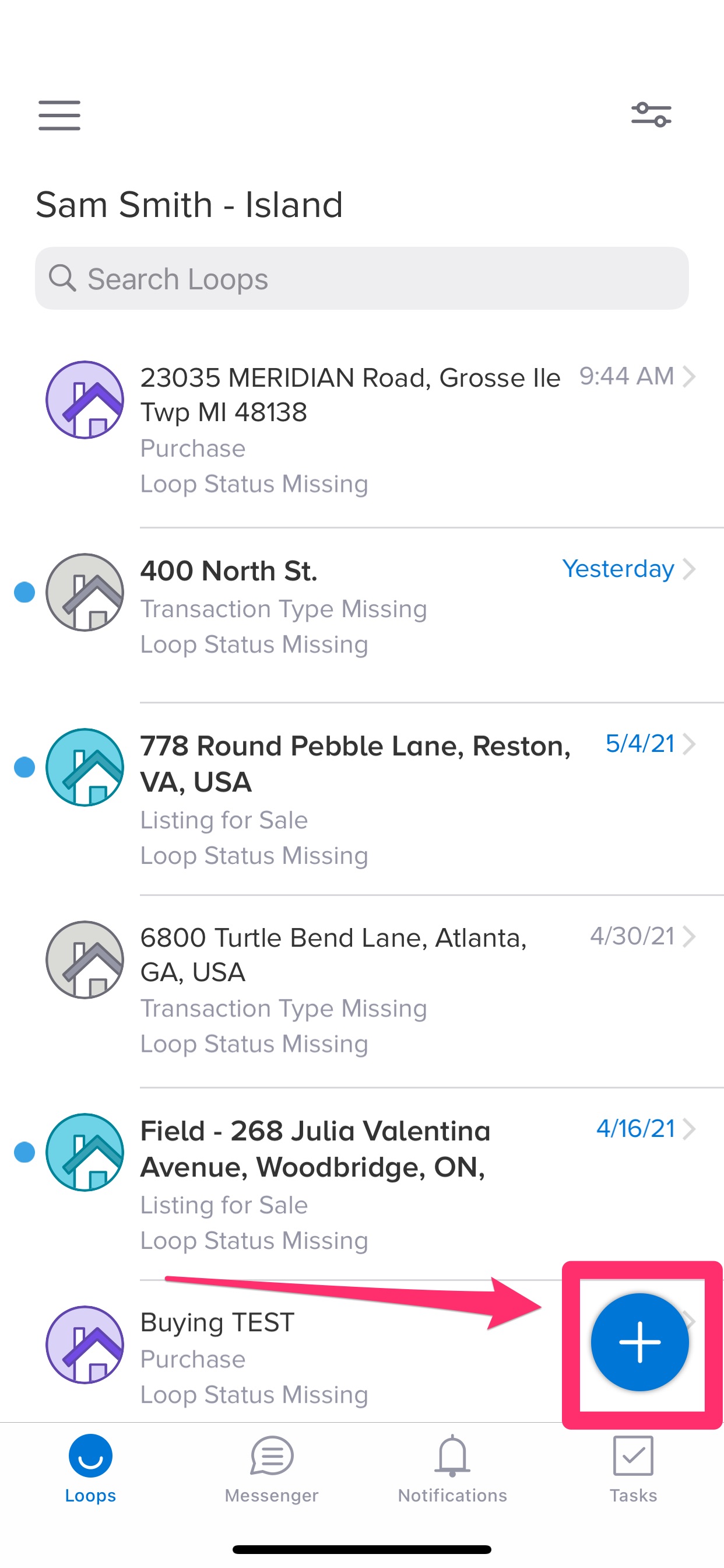Expand the 6800 Turtle Bend Lane loop chevron
Image resolution: width=724 pixels, height=1568 pixels.
(x=691, y=936)
